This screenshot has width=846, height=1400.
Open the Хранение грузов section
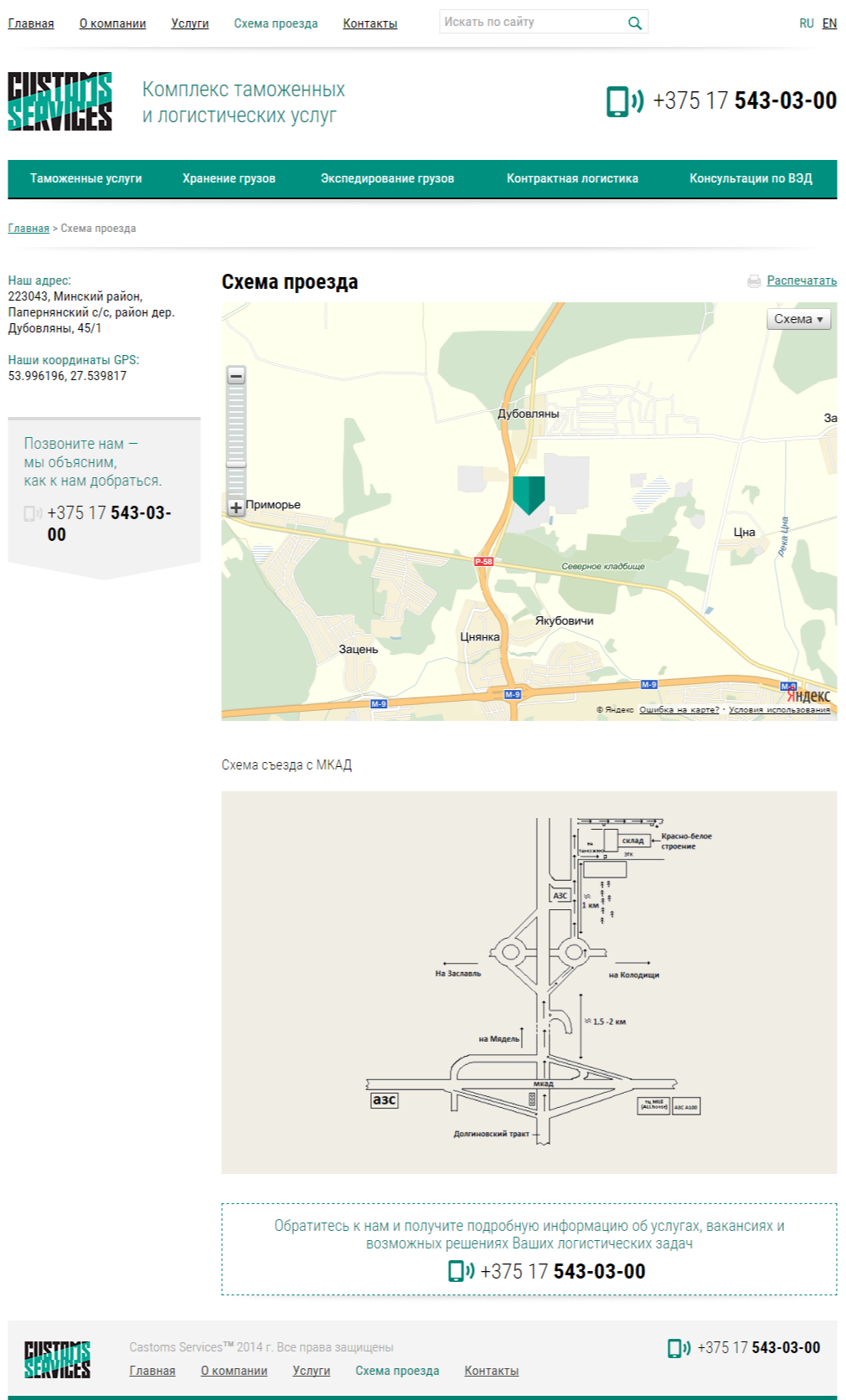click(x=229, y=178)
